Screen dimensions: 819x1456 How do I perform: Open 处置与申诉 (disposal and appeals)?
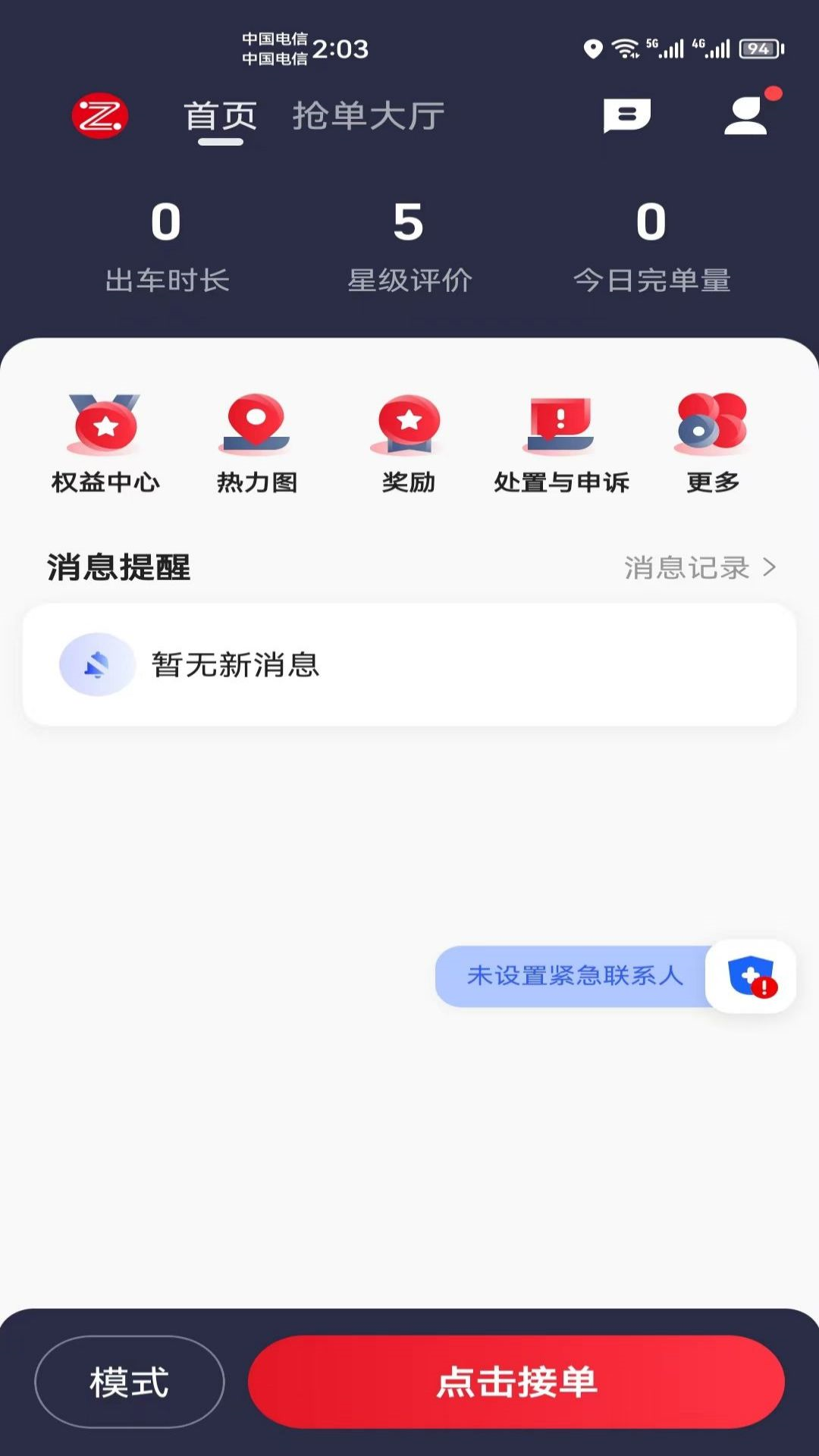(x=561, y=440)
